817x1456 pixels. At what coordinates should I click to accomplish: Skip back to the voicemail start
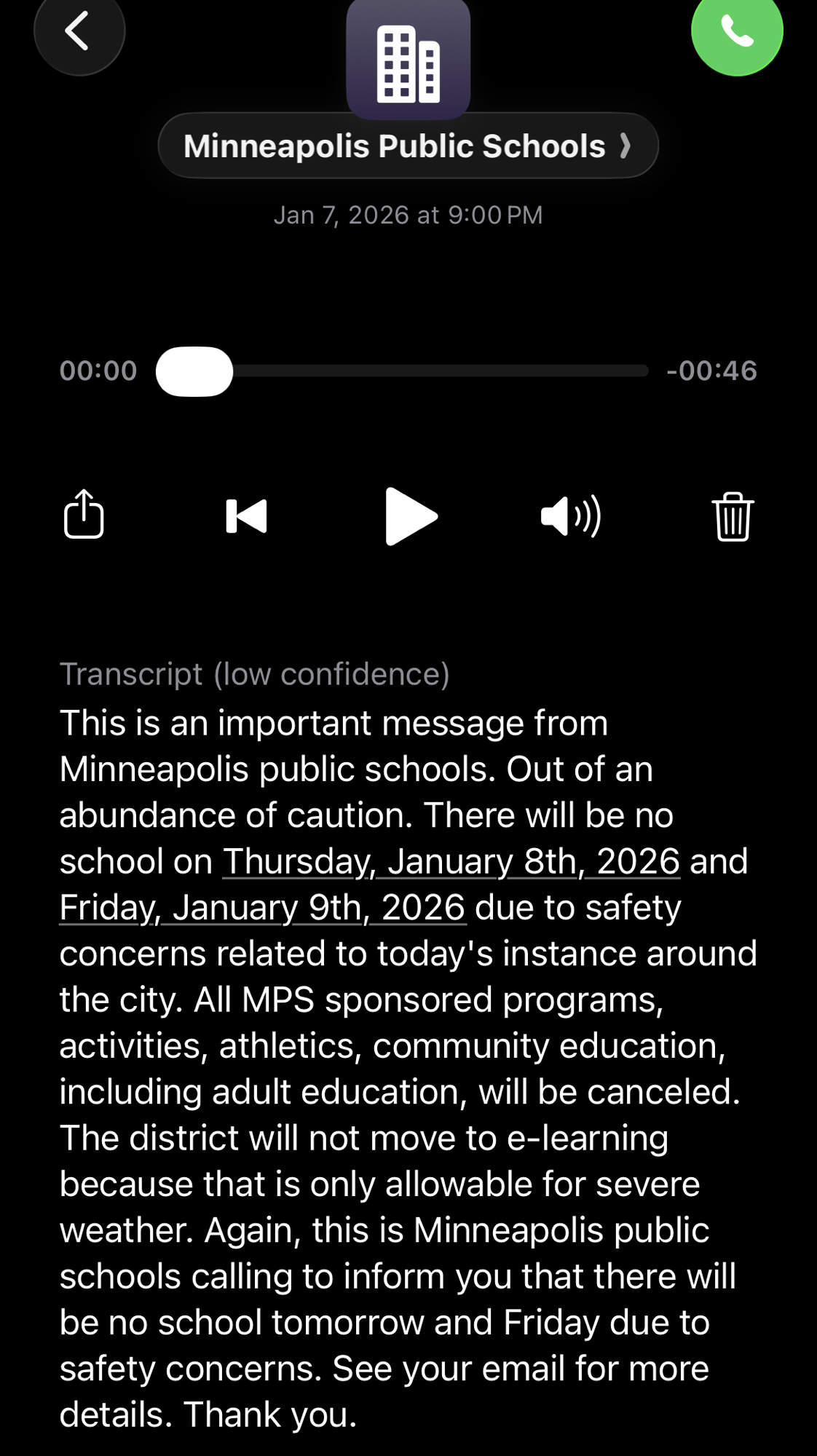(246, 516)
